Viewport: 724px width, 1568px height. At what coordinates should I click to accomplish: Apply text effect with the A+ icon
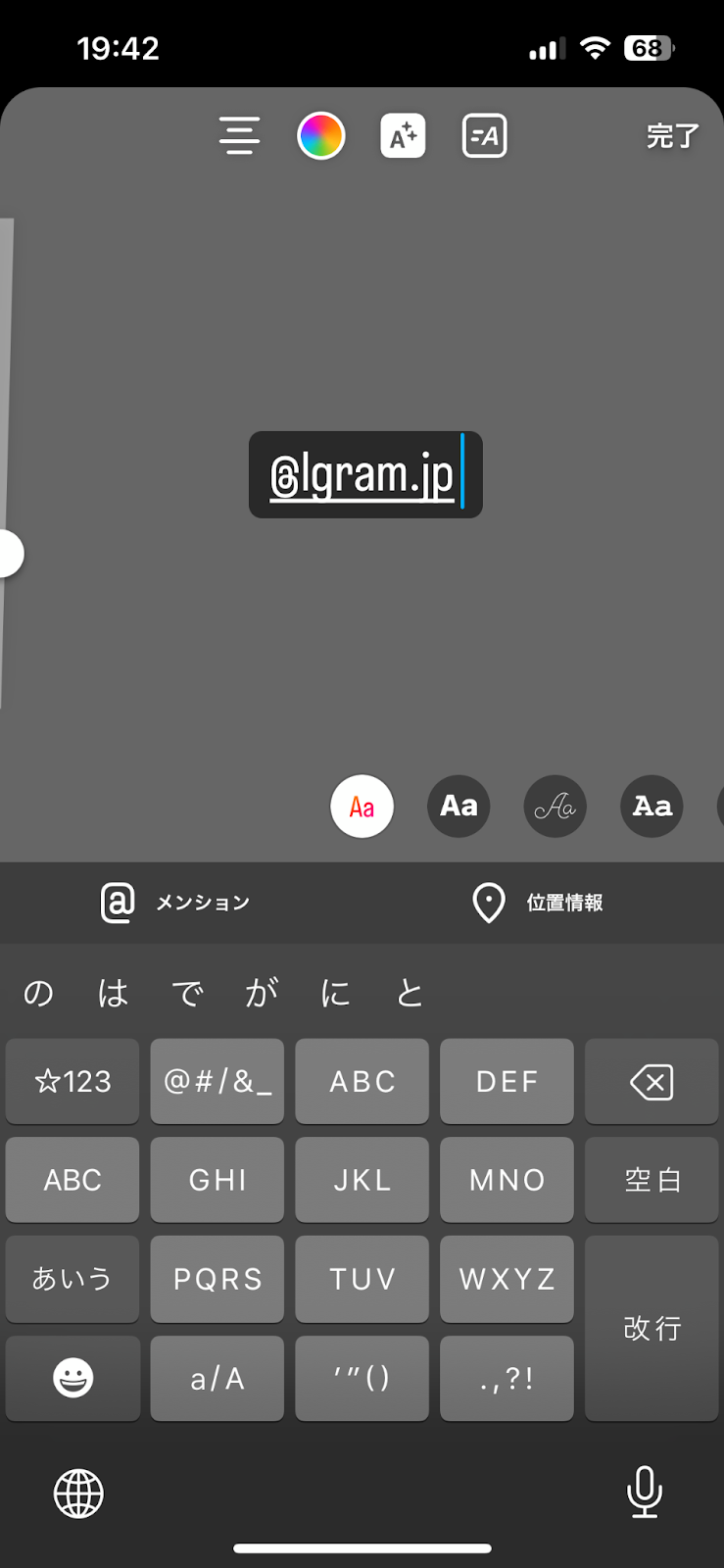[403, 135]
